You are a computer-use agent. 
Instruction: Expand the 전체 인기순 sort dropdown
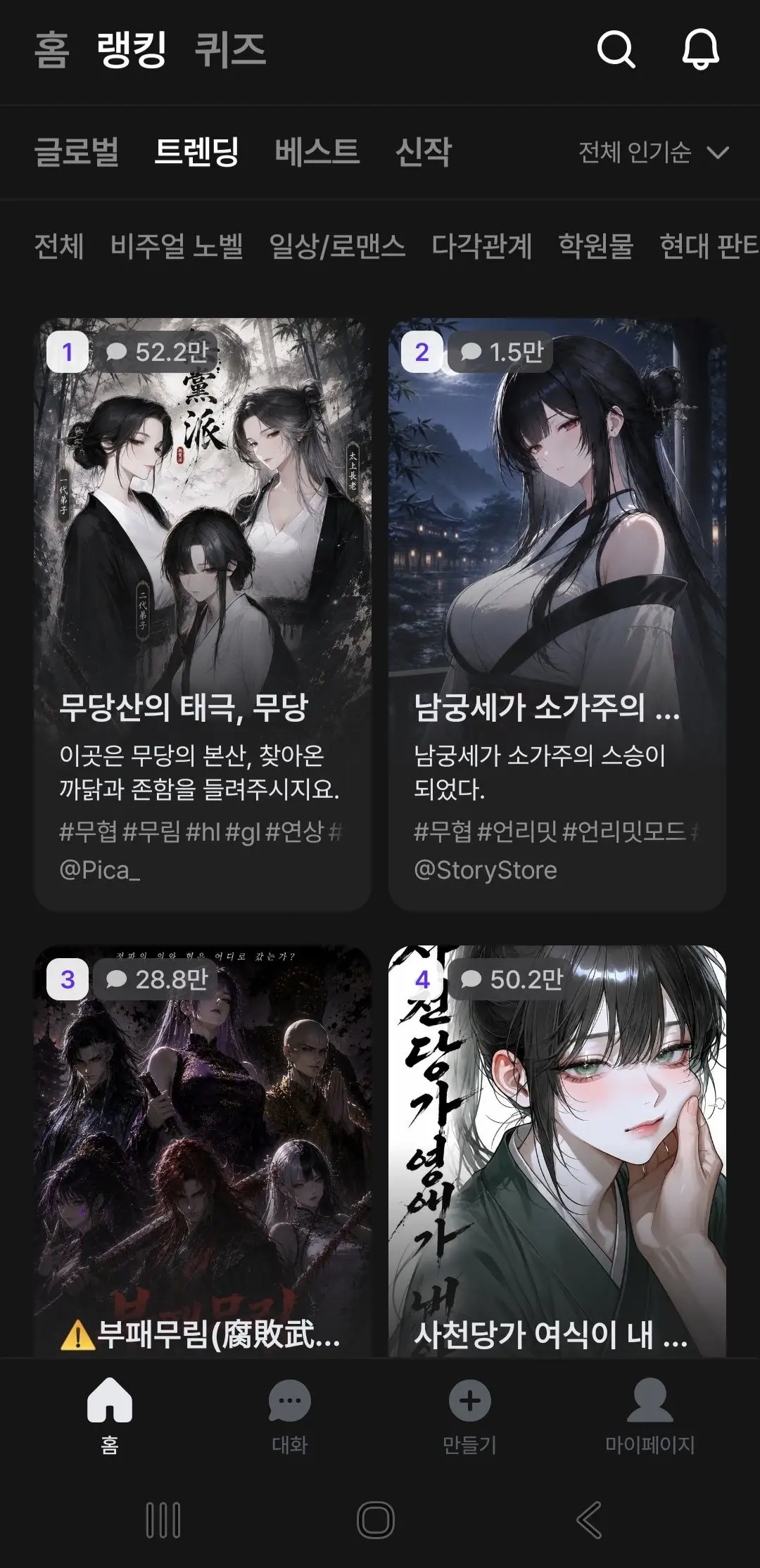653,152
